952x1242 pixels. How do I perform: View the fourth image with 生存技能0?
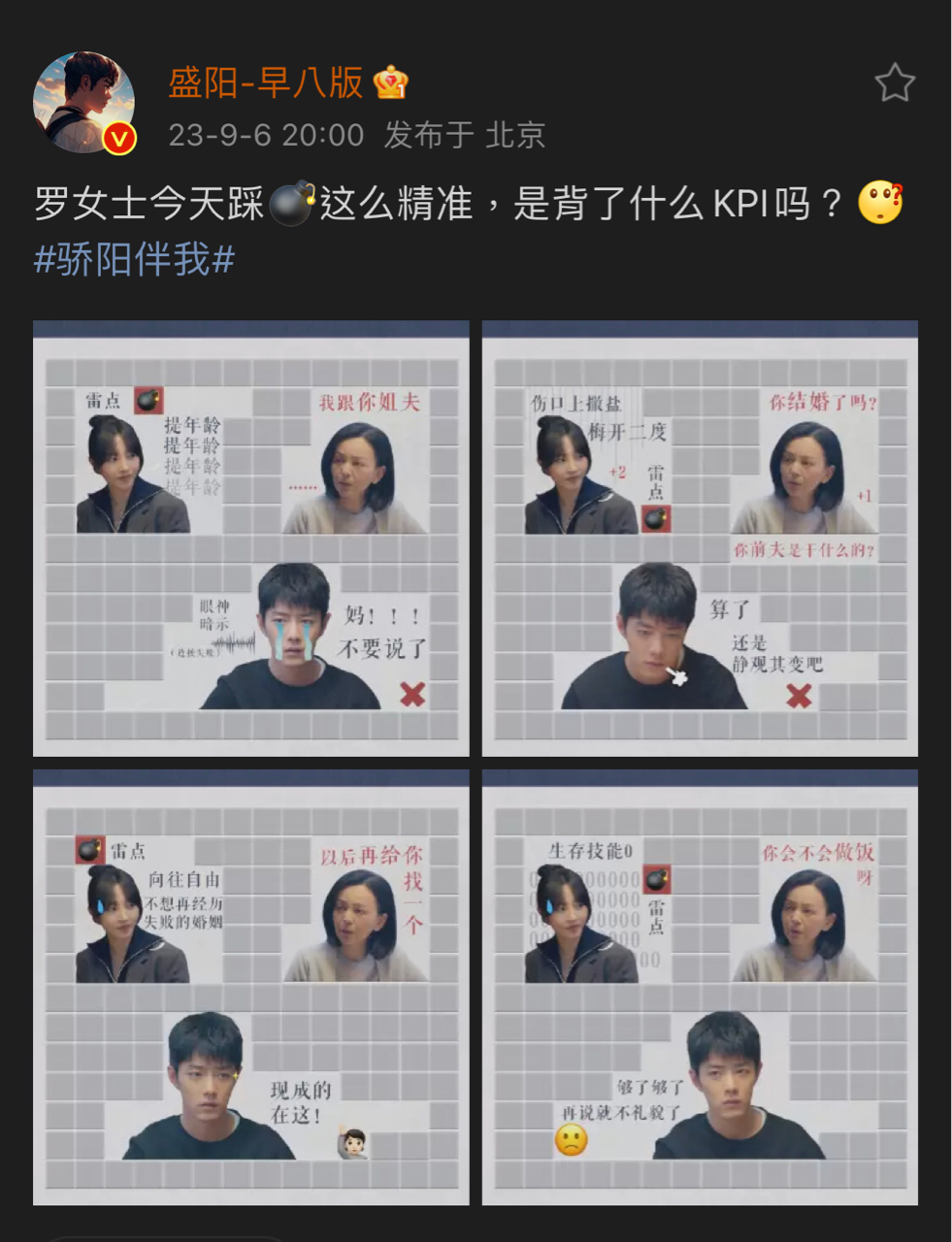700,988
